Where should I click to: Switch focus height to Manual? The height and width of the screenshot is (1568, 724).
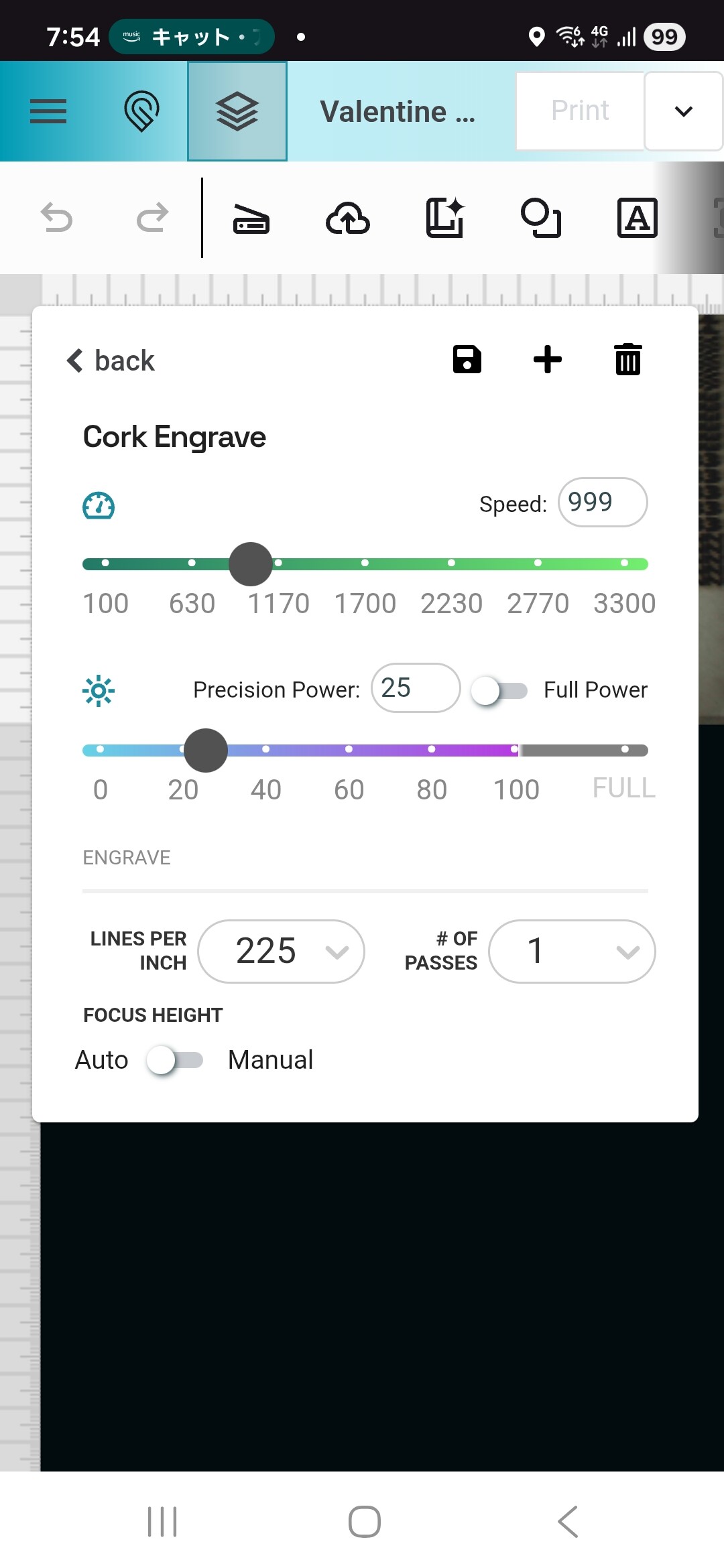(x=176, y=1060)
